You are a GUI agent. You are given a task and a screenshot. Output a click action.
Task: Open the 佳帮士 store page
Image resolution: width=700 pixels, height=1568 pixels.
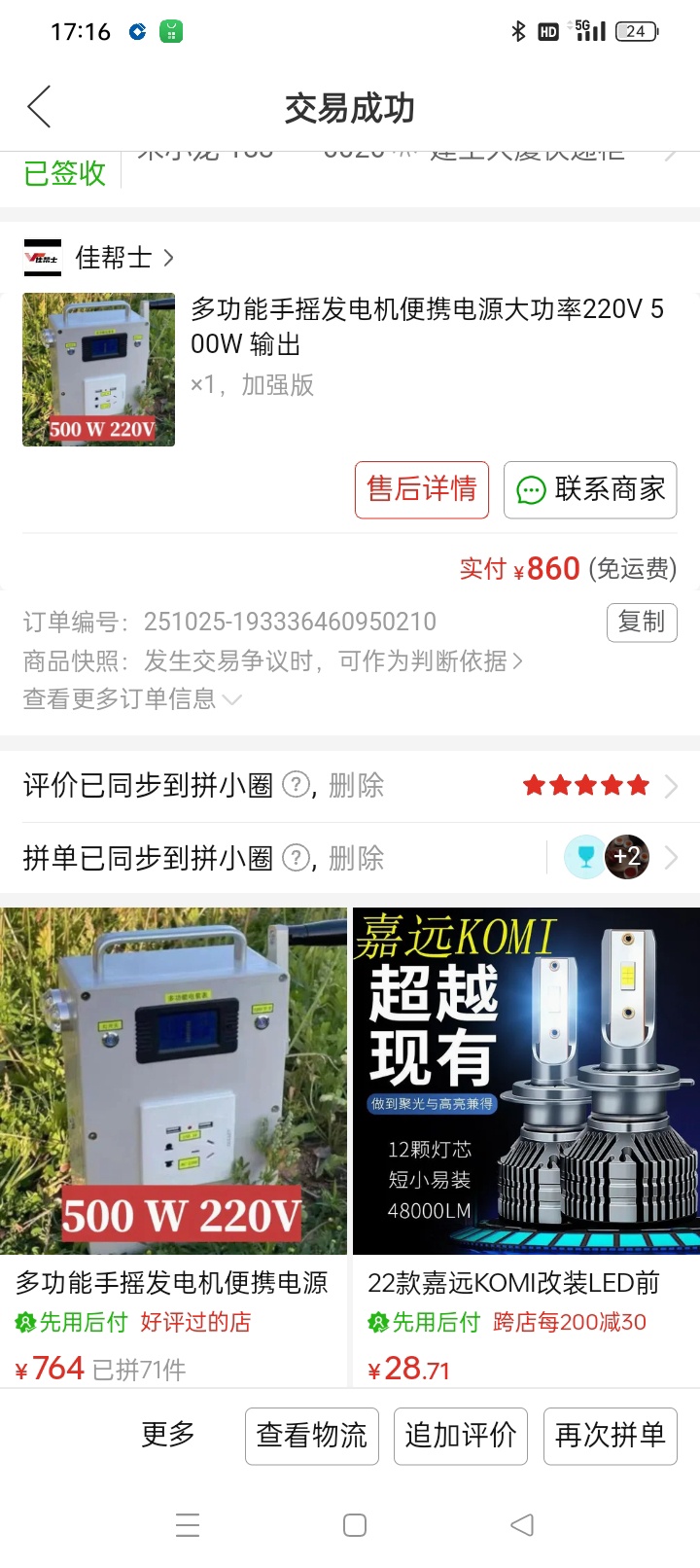pyautogui.click(x=114, y=258)
